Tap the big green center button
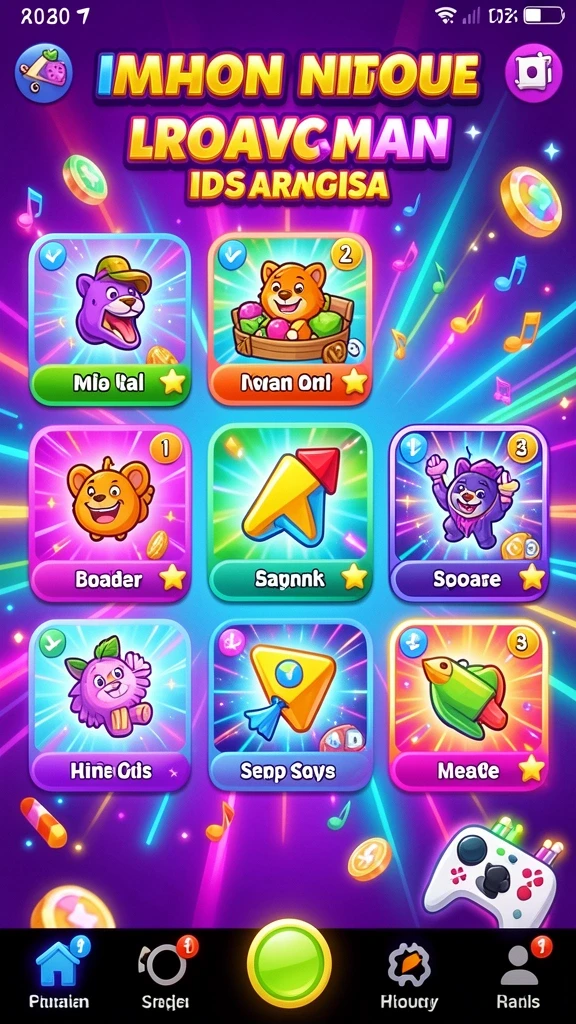 289,963
